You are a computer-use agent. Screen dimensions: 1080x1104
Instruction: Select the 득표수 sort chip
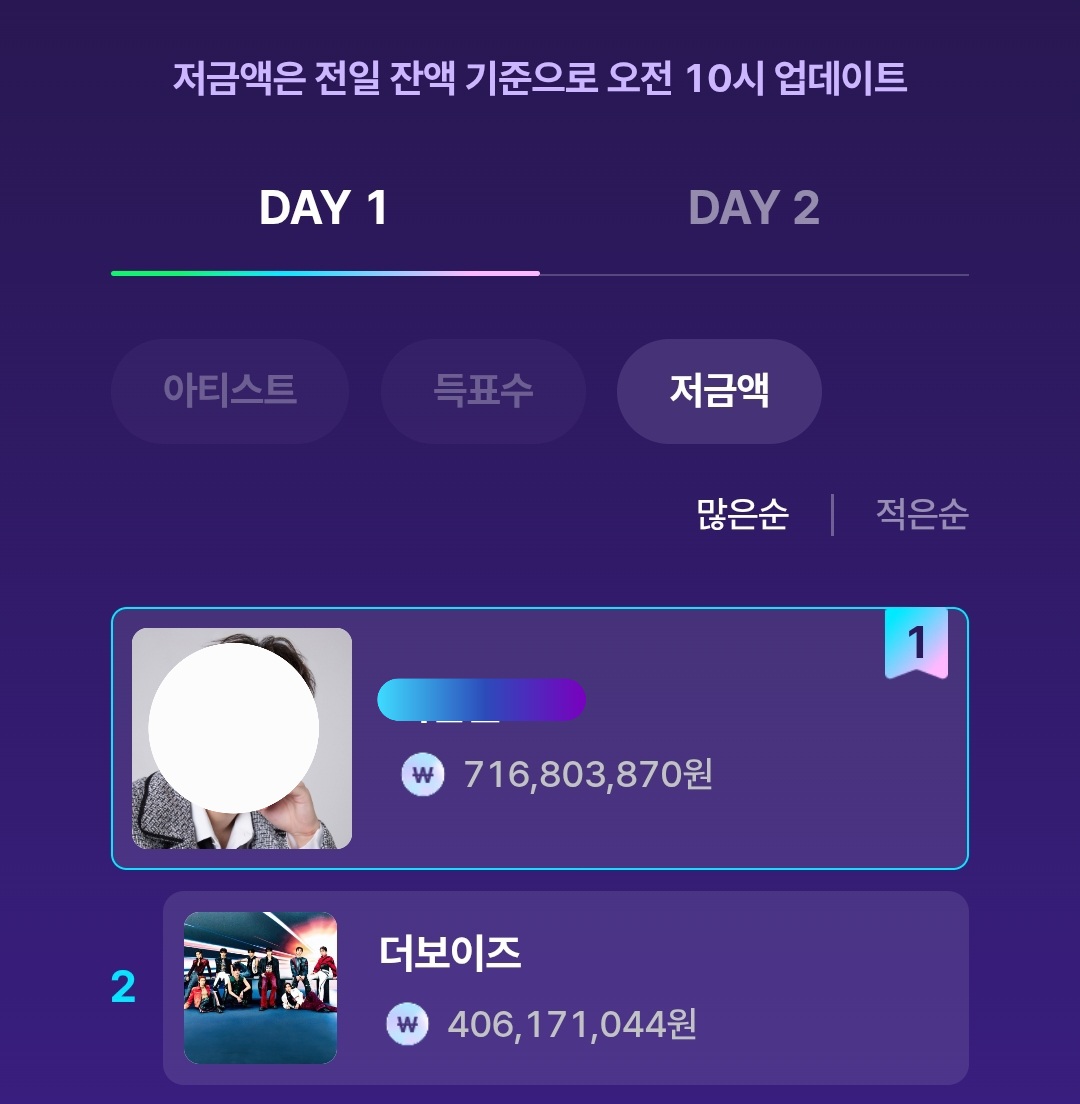[483, 391]
